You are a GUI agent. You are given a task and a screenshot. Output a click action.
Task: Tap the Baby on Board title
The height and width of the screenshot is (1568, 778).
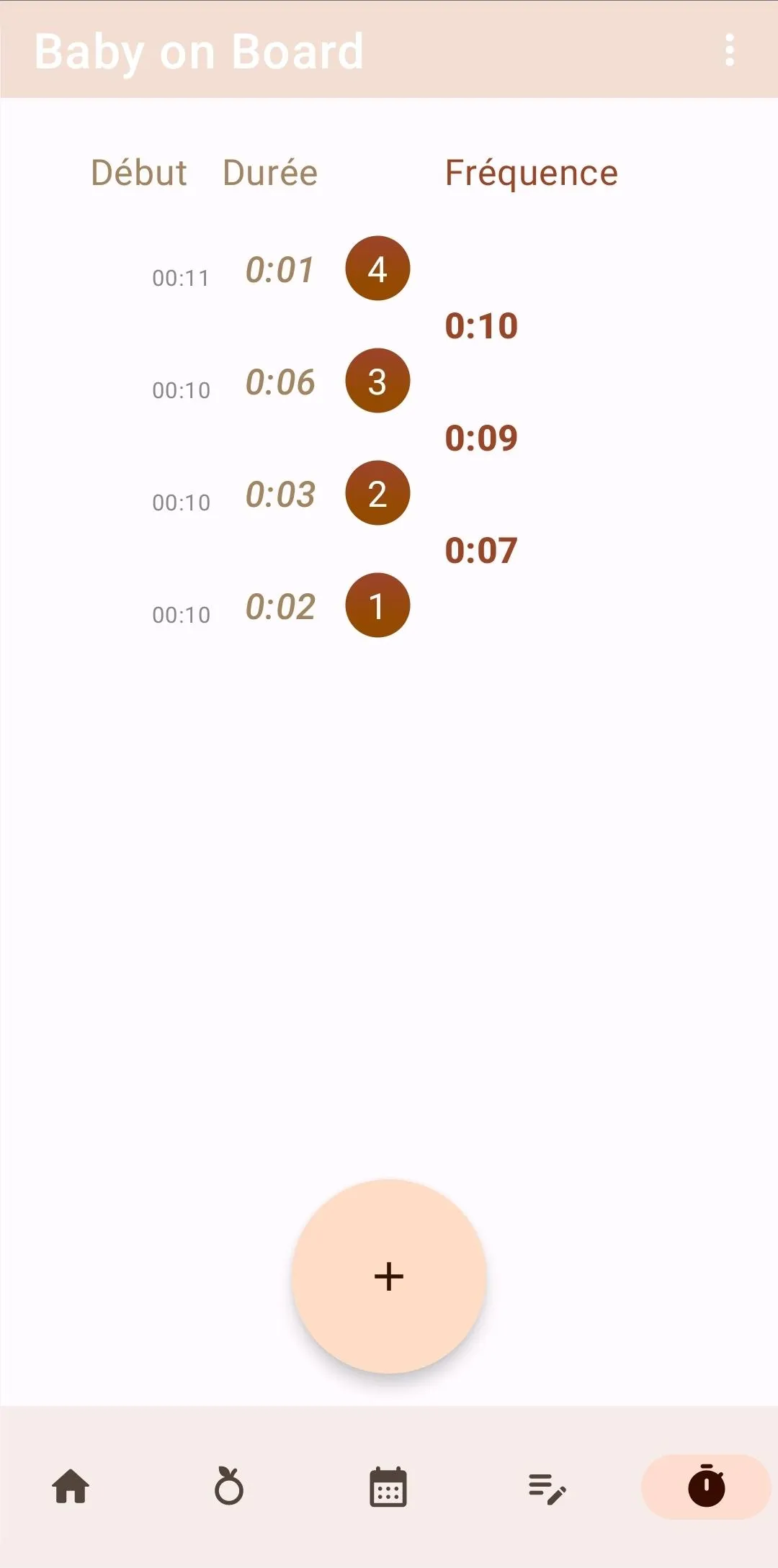[200, 50]
